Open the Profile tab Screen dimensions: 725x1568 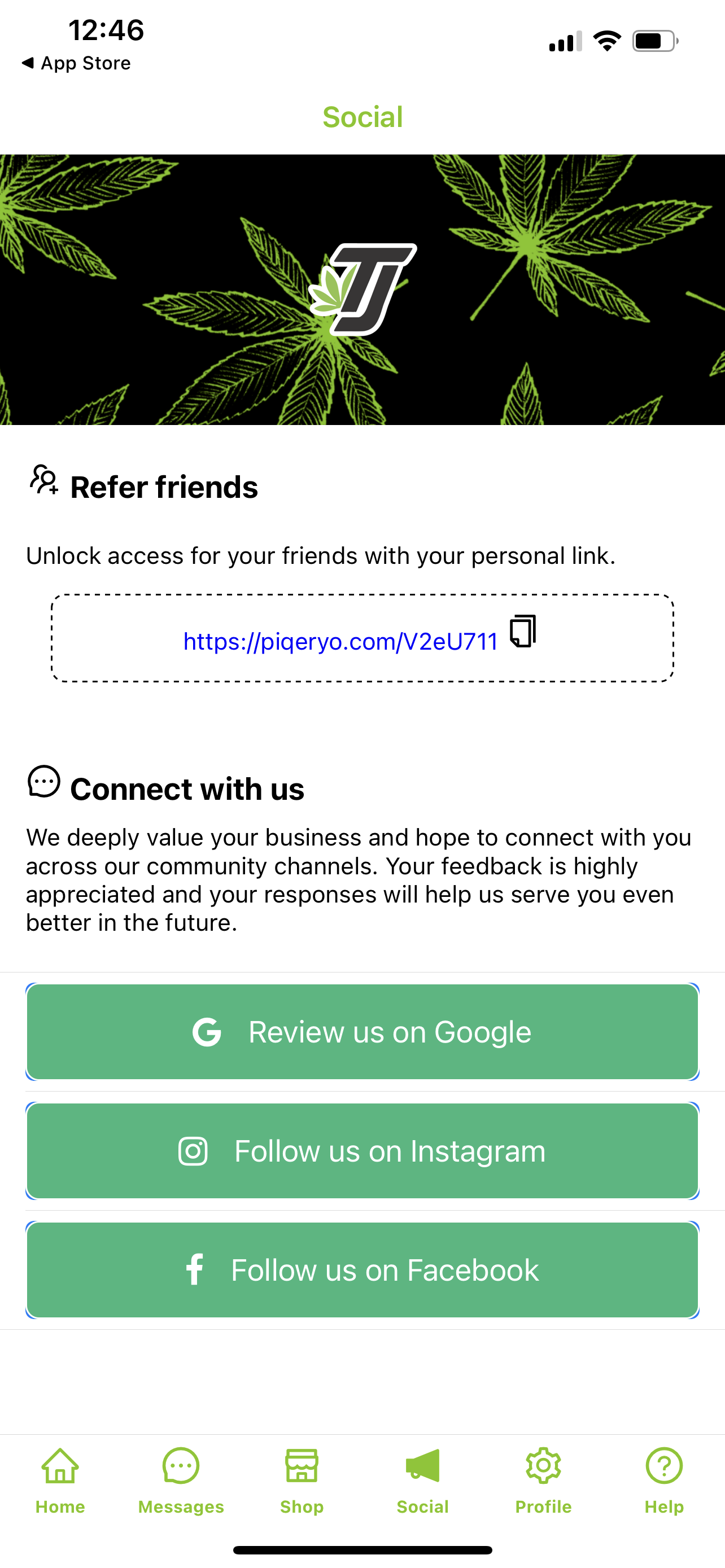(x=544, y=1481)
